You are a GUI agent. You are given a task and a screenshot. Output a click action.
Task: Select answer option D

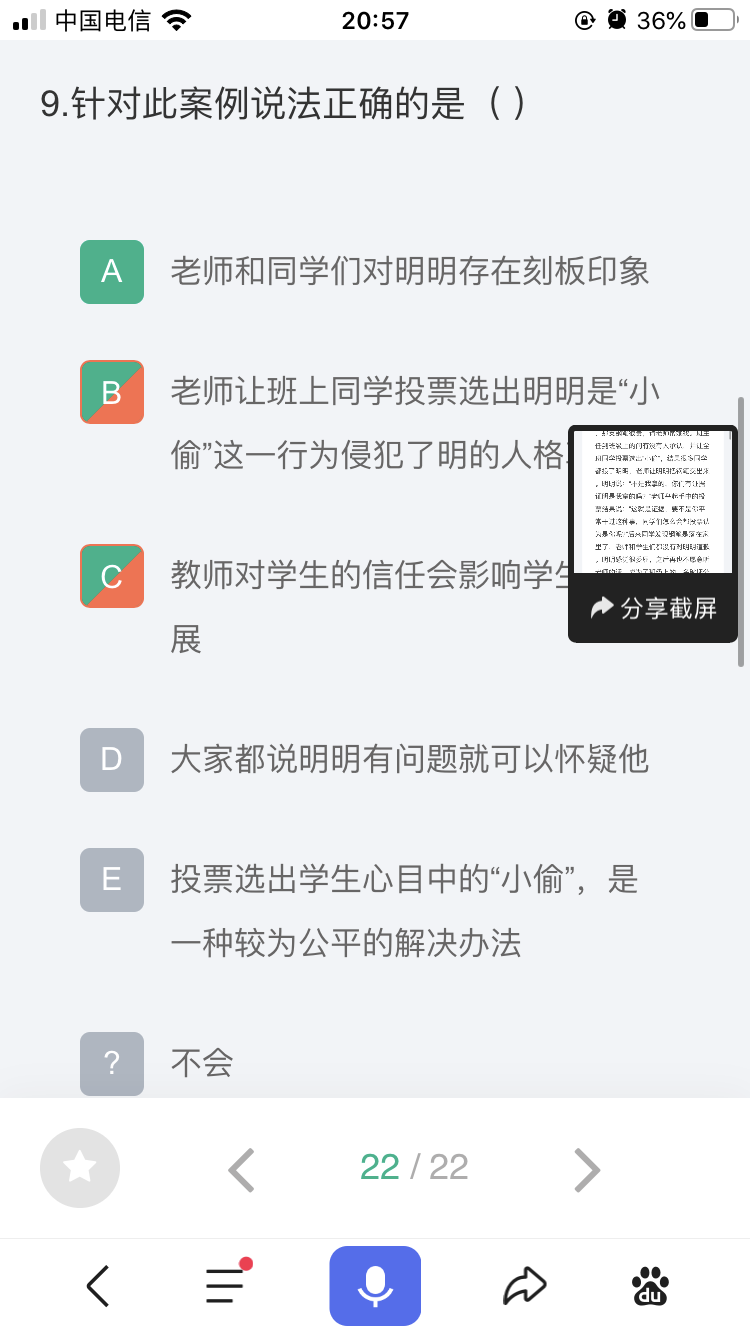(x=112, y=759)
